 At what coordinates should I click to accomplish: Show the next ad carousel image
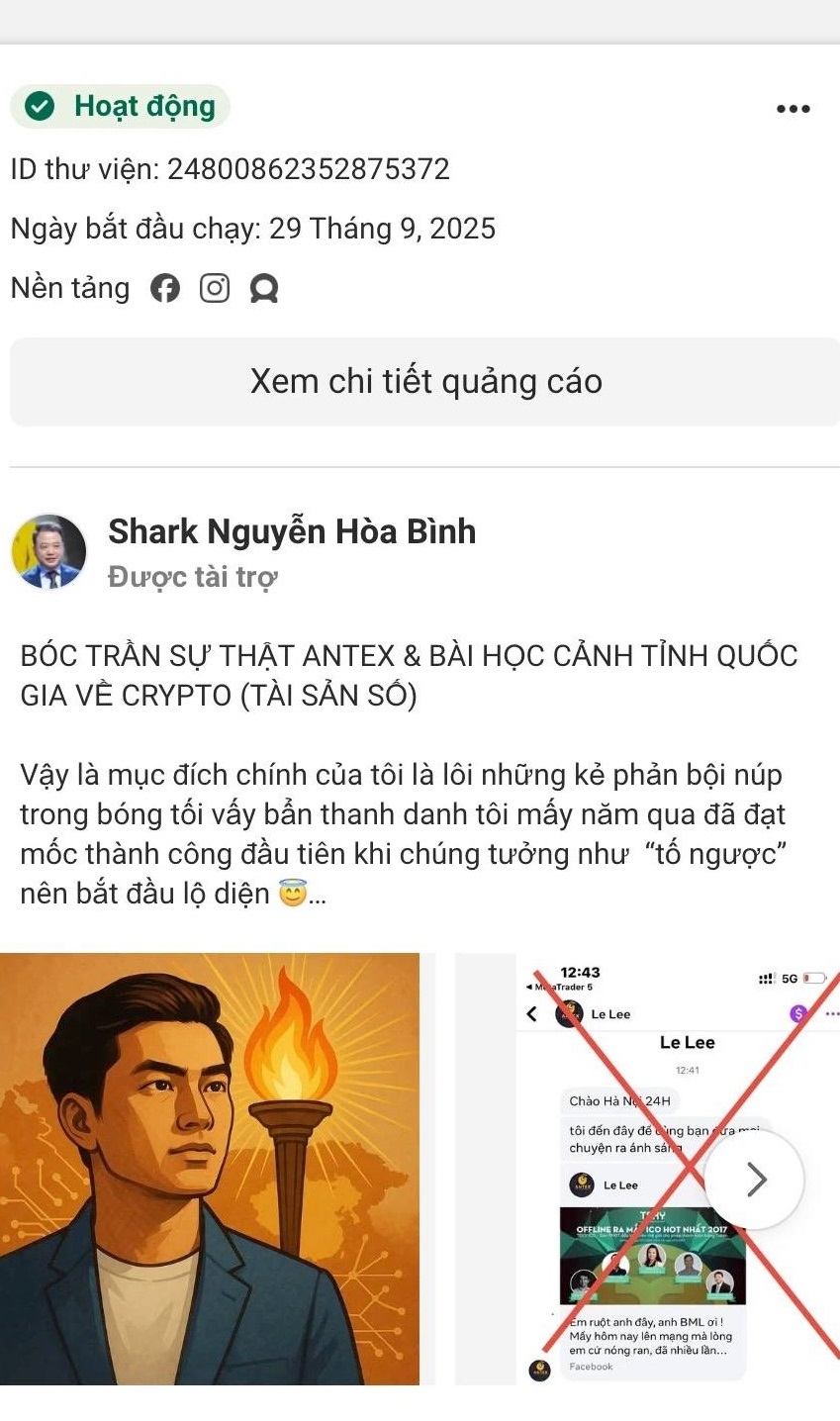756,1179
